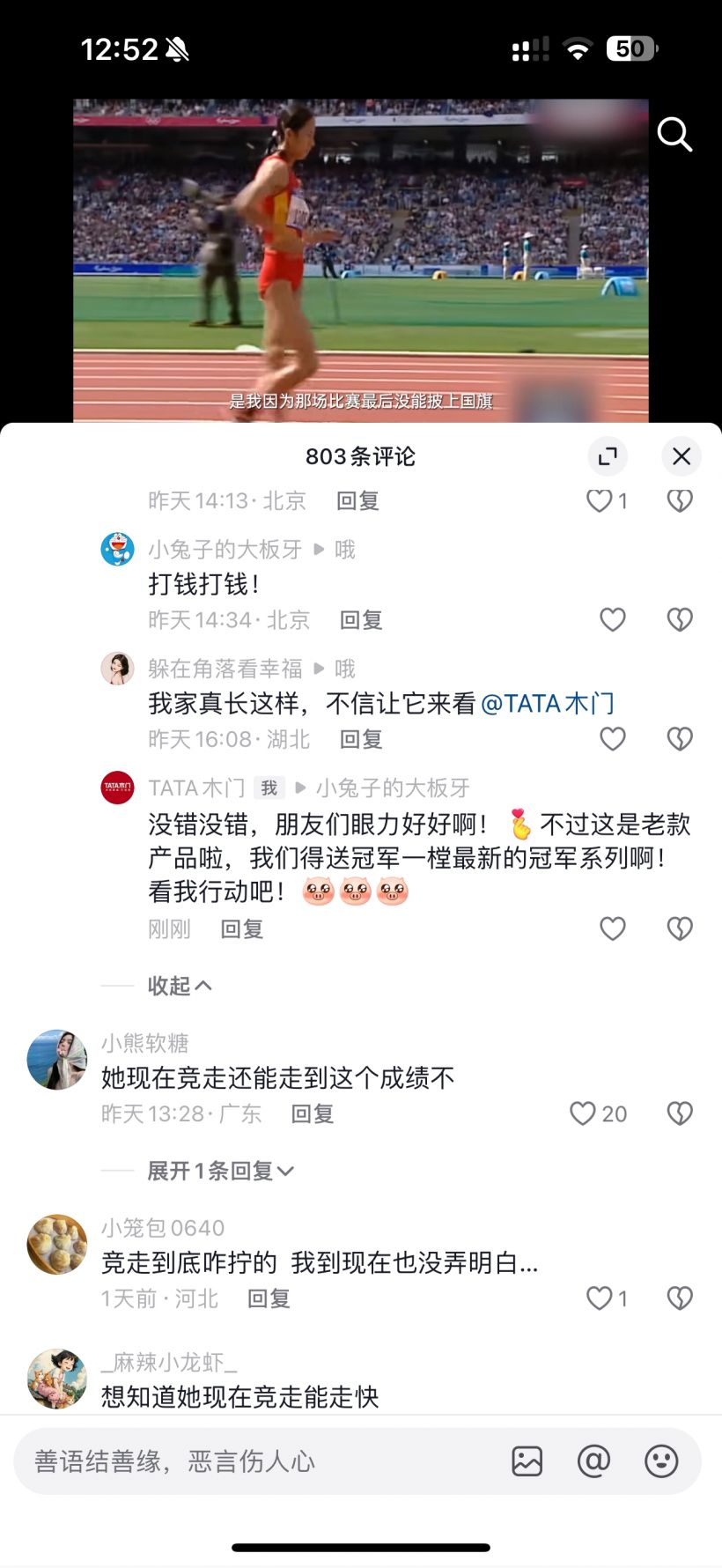Close the comments panel
The width and height of the screenshot is (722, 1568).
681,456
